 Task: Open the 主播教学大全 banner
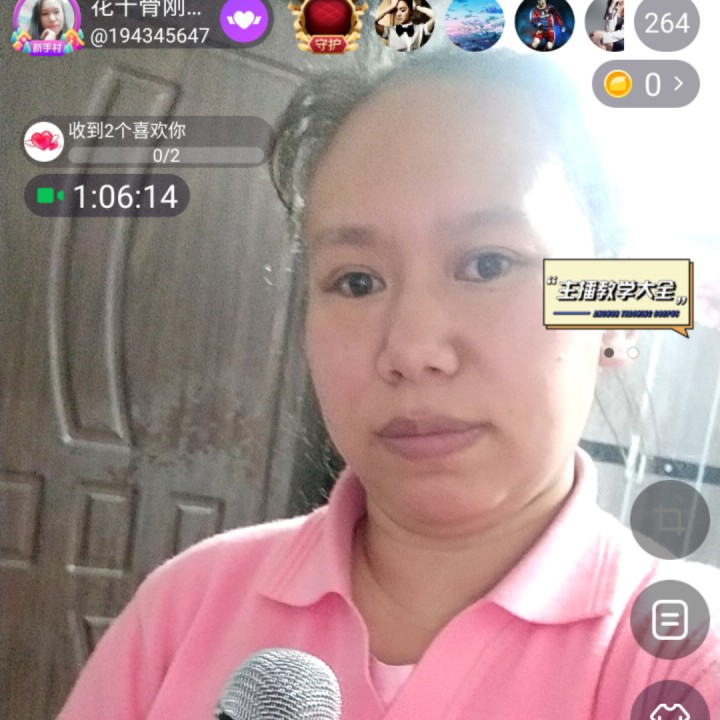[x=618, y=293]
